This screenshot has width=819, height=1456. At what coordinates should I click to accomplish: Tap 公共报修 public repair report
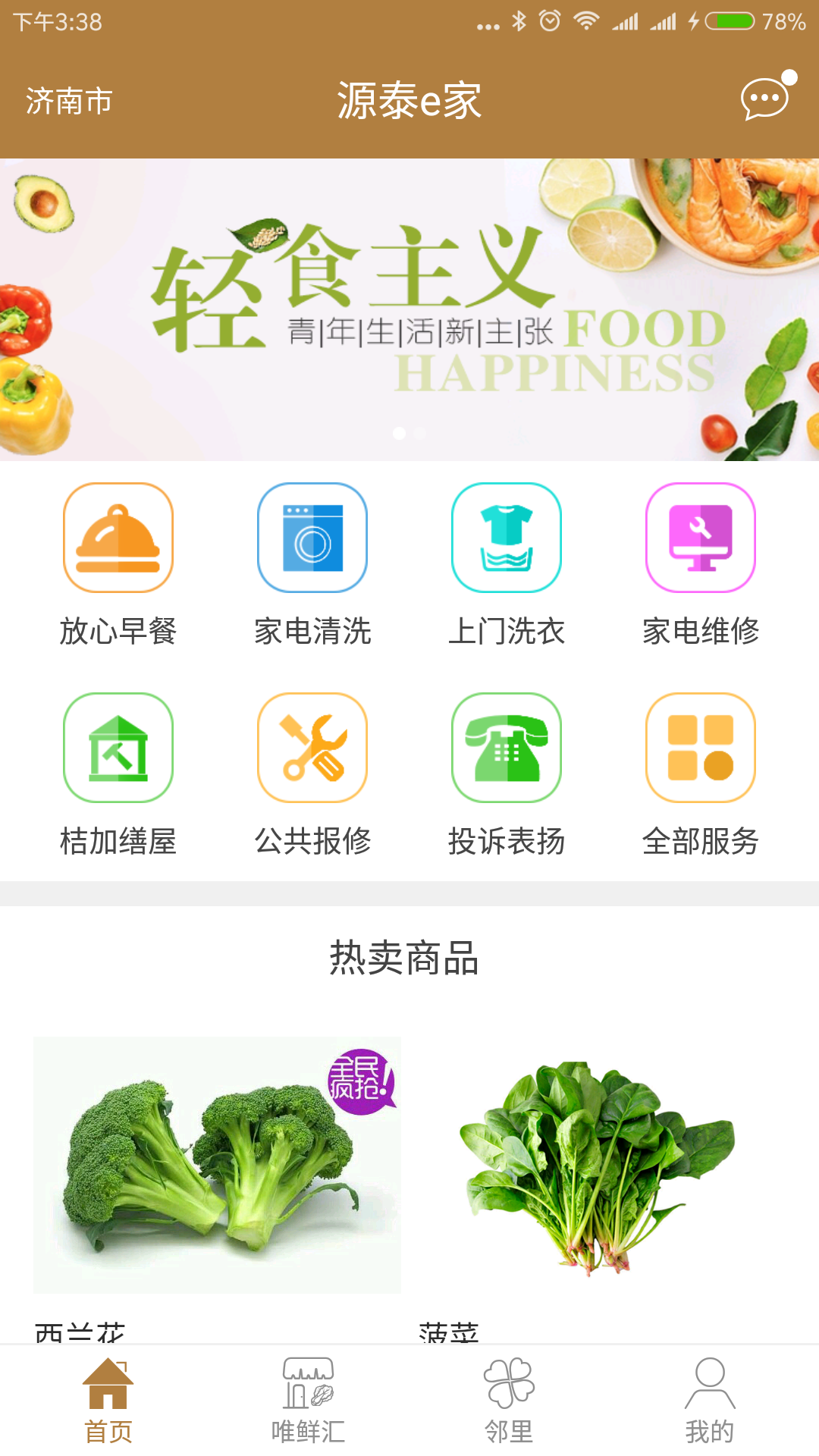tap(312, 775)
